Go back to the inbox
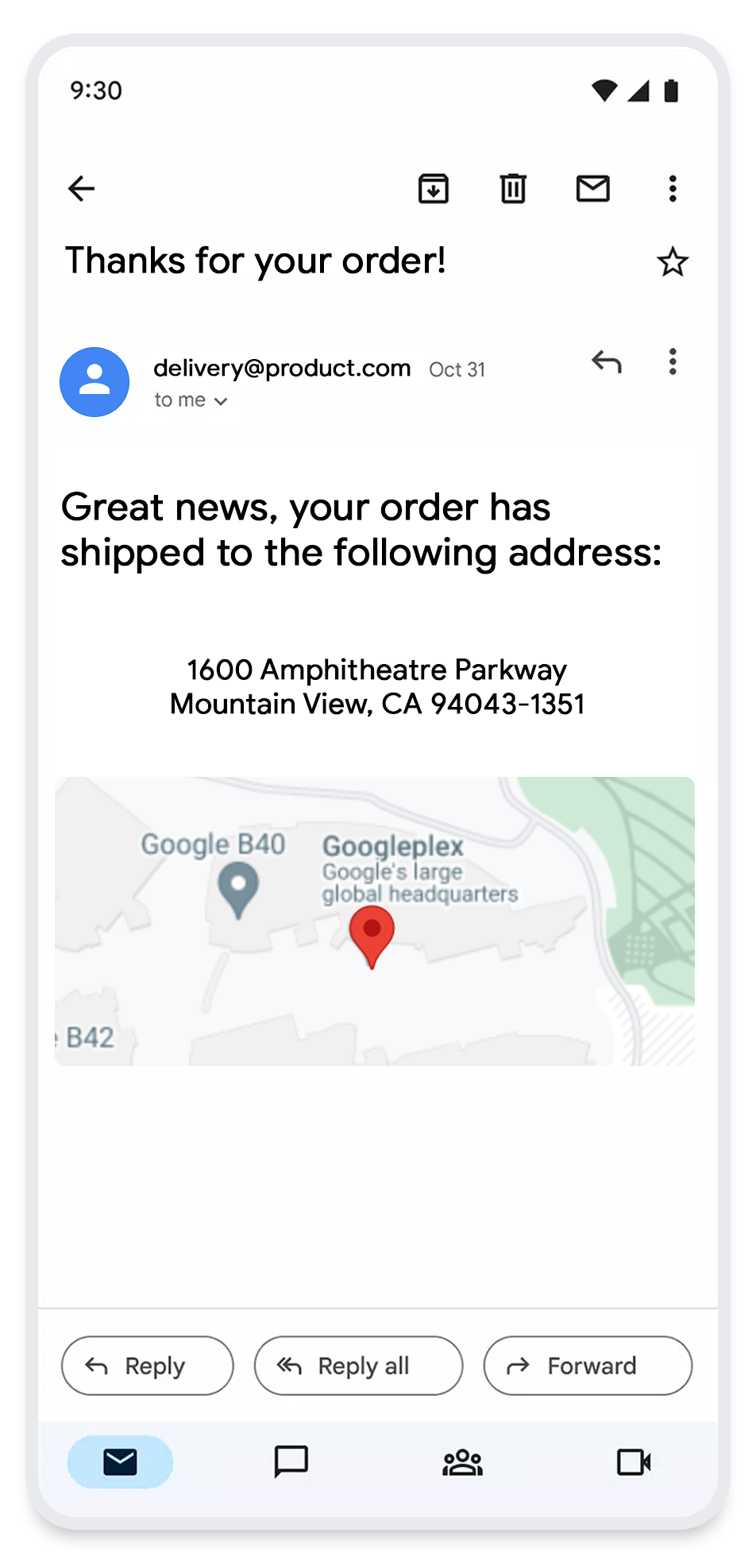 81,189
